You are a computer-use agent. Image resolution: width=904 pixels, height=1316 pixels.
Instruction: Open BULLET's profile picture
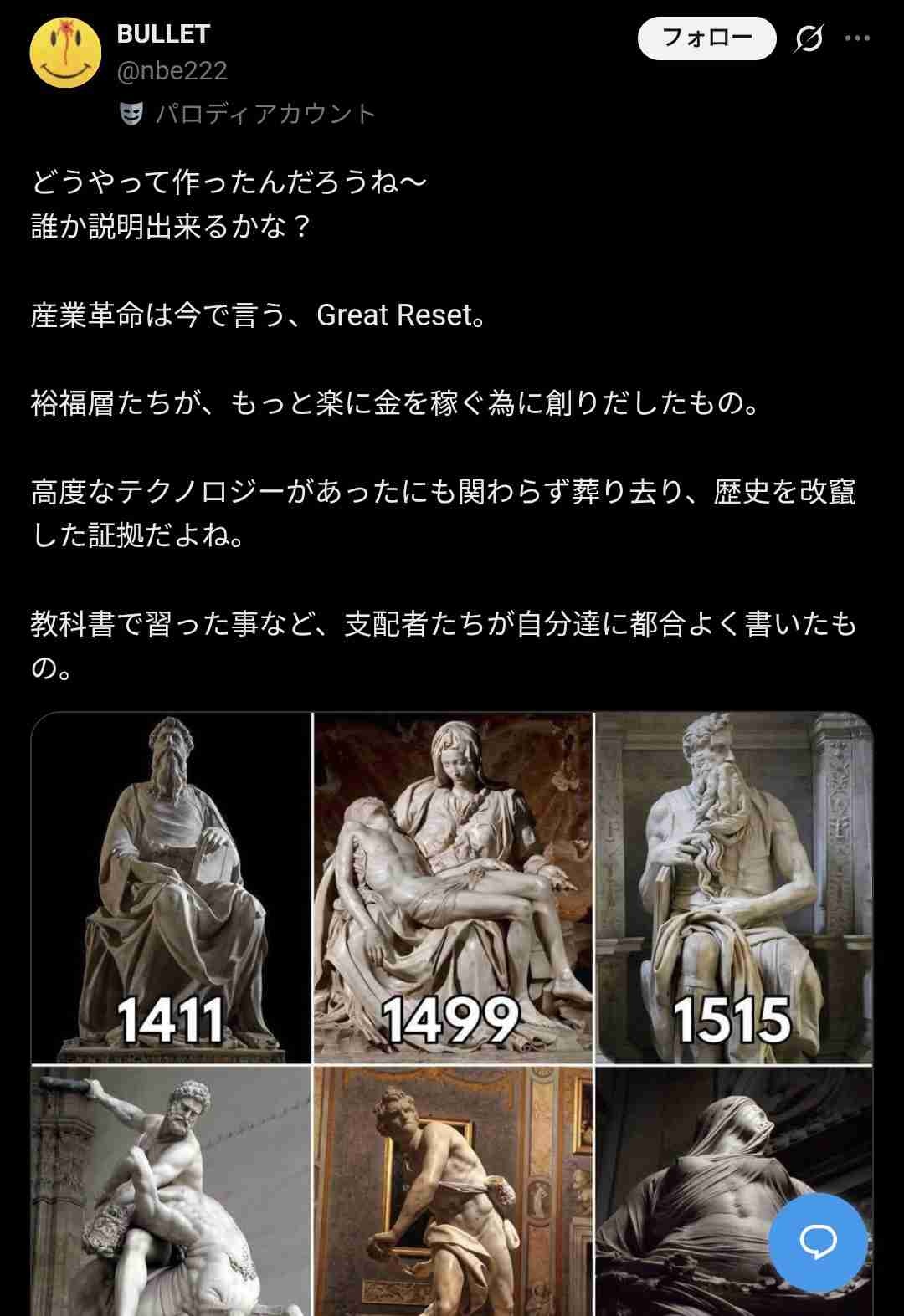click(65, 52)
